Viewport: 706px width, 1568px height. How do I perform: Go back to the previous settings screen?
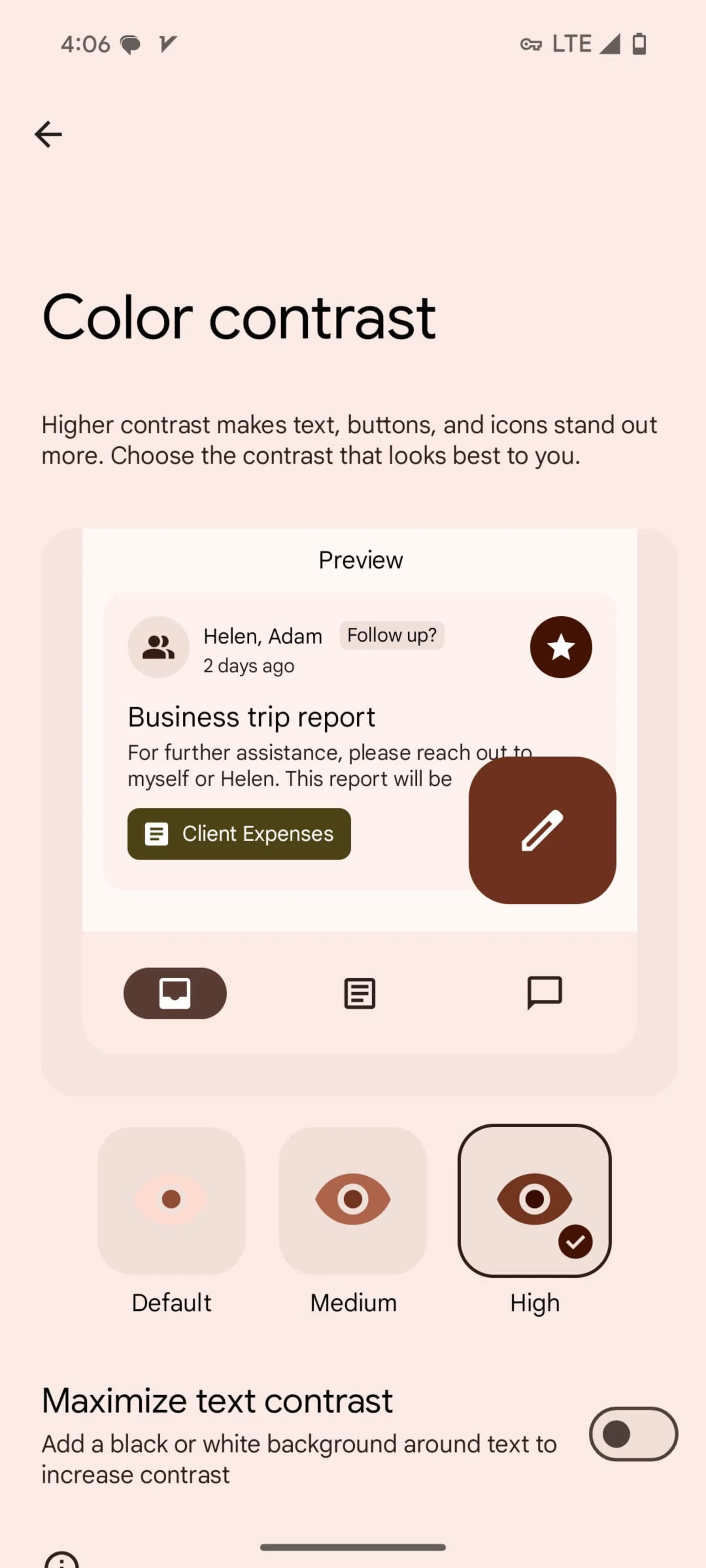pyautogui.click(x=48, y=134)
